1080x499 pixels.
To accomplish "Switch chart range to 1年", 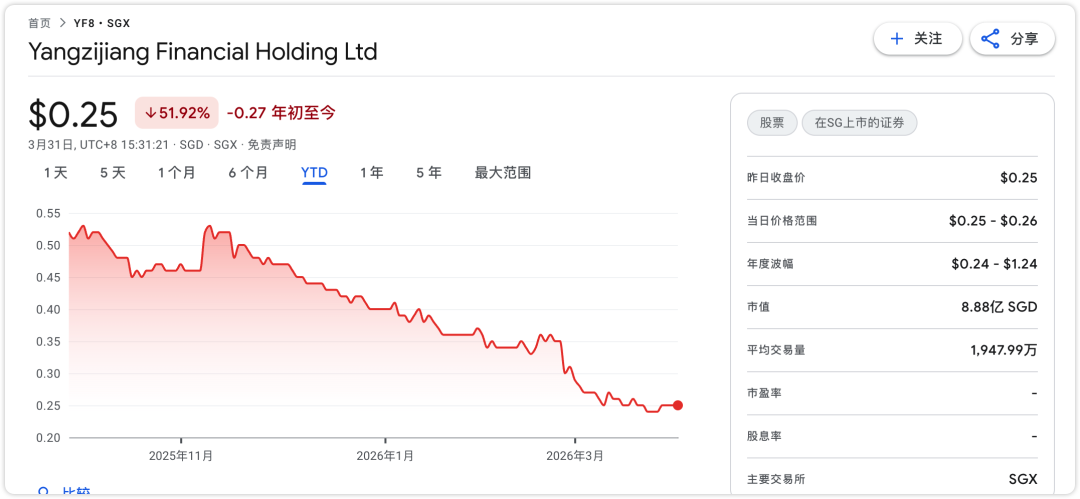I will 372,173.
